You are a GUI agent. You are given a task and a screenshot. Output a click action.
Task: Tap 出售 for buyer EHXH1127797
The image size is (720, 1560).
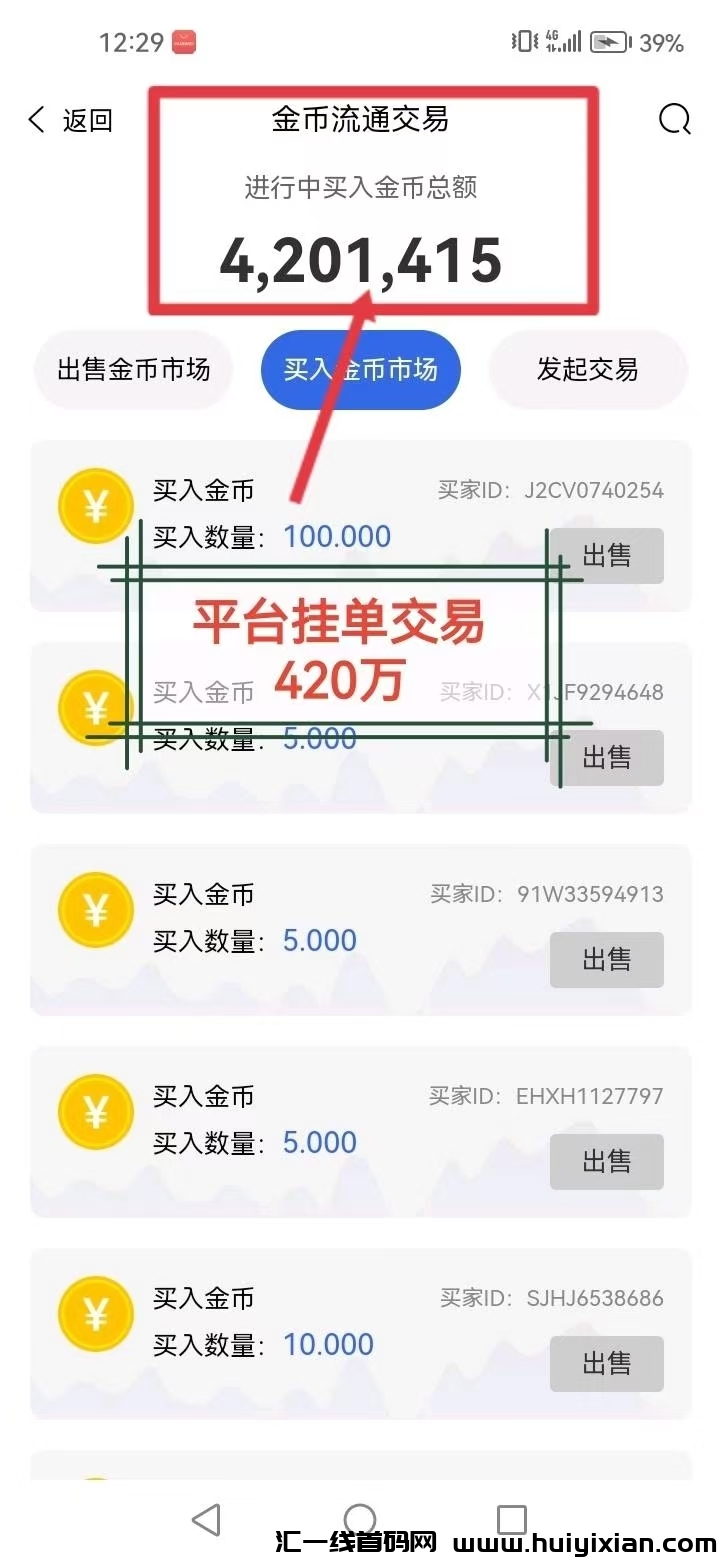click(x=606, y=1162)
